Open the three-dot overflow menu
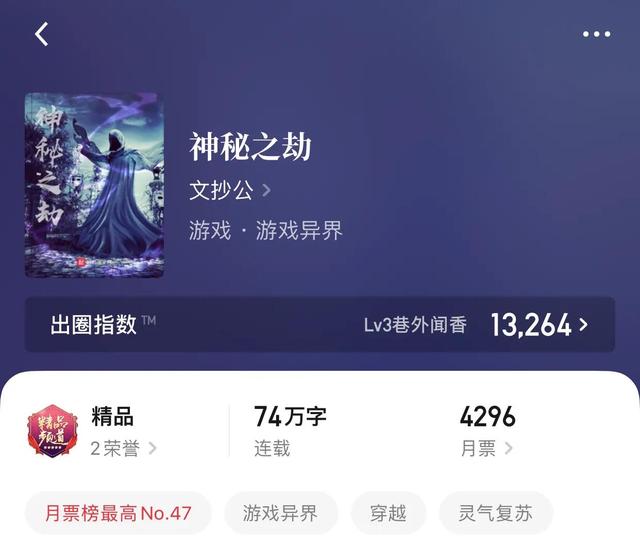This screenshot has width=640, height=549. click(x=596, y=34)
